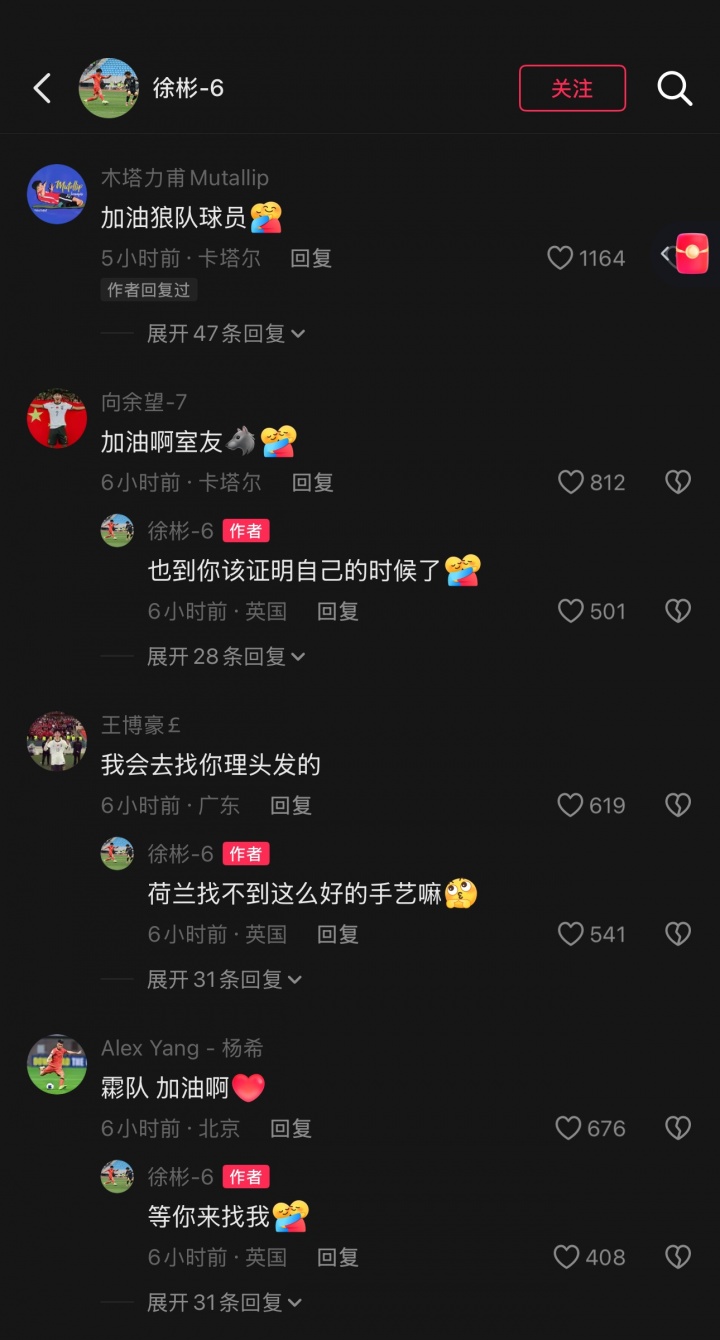Viewport: 720px width, 1340px height.
Task: Dislike Alex Yang - 杨希's comment
Action: (678, 1128)
